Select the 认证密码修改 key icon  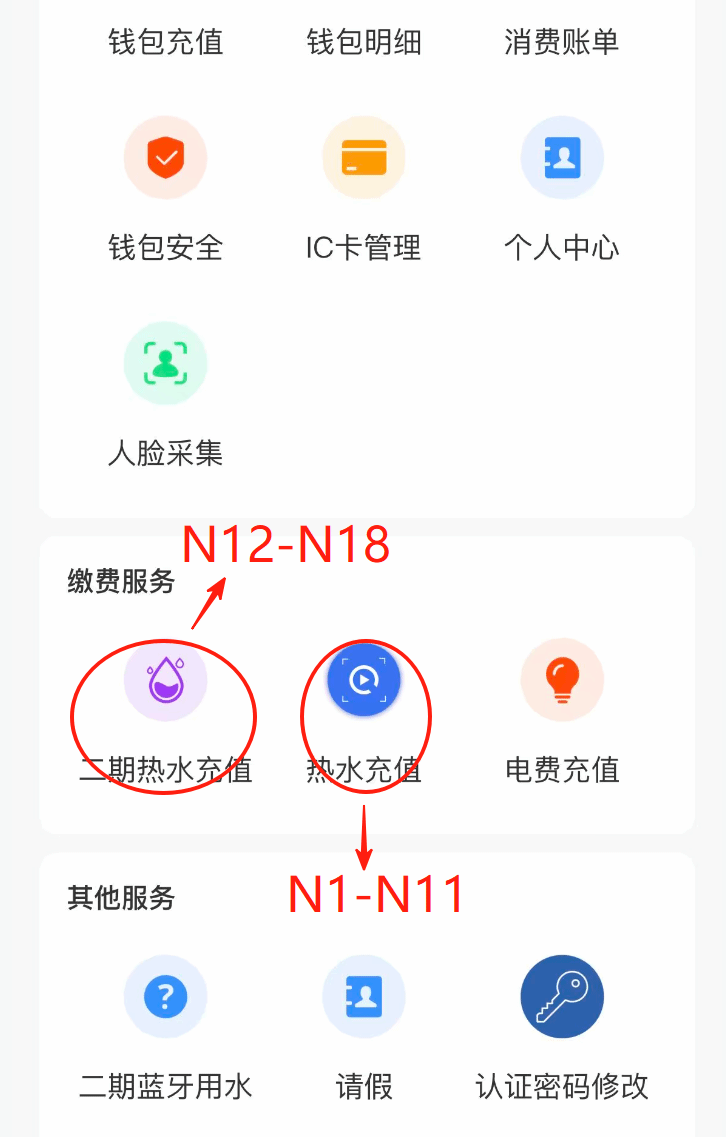(x=562, y=996)
